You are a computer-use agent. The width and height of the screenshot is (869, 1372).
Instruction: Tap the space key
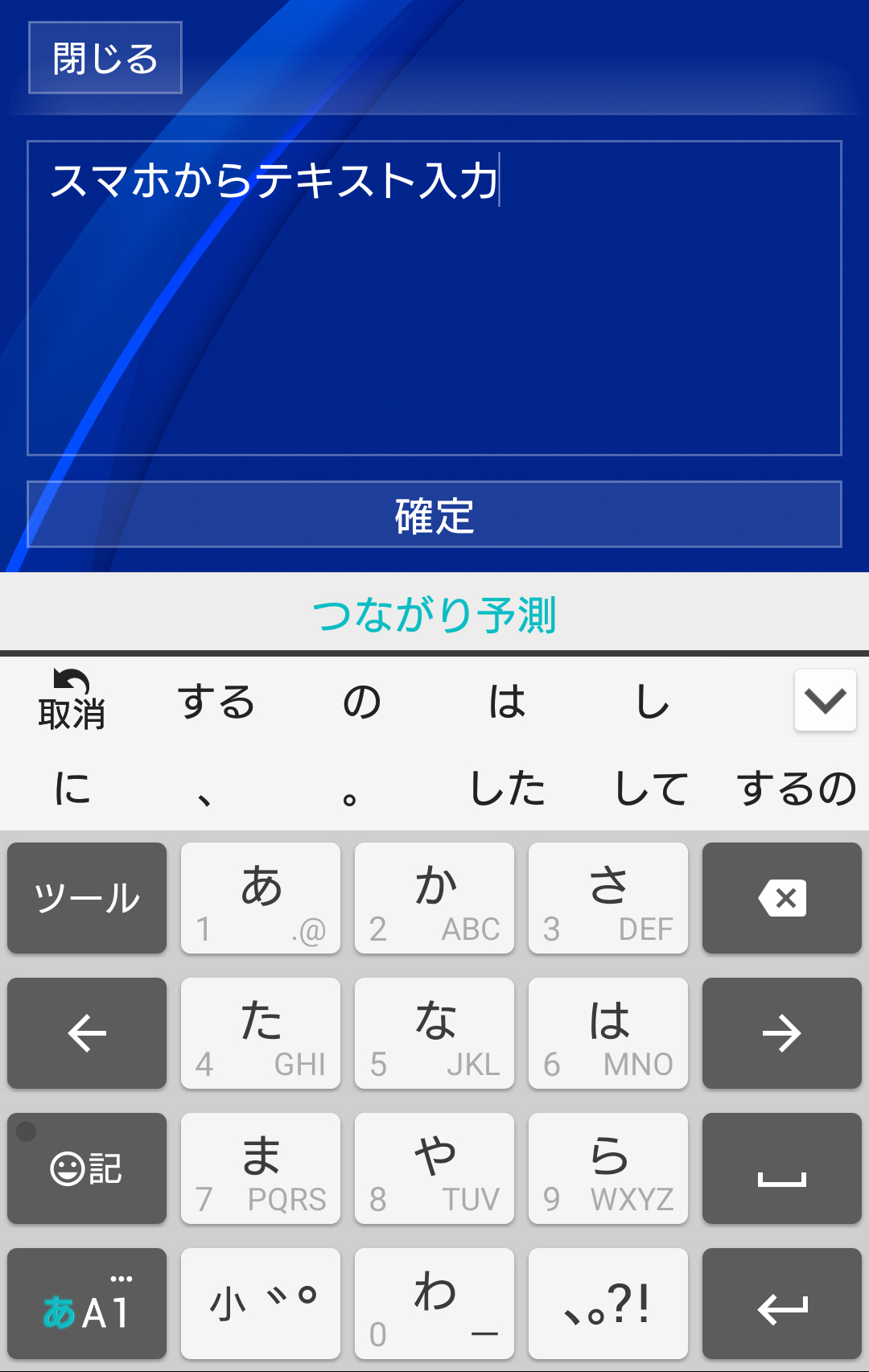pyautogui.click(x=781, y=1168)
